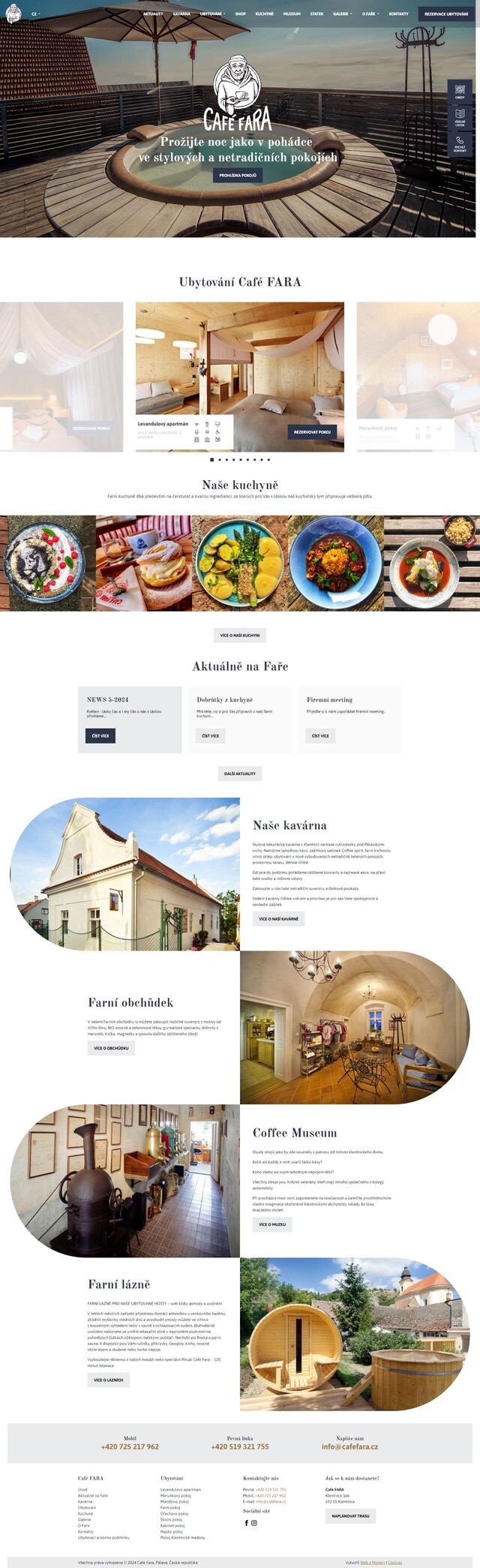Tap Více o muzeu button
480x1568 pixels.
coord(272,1224)
